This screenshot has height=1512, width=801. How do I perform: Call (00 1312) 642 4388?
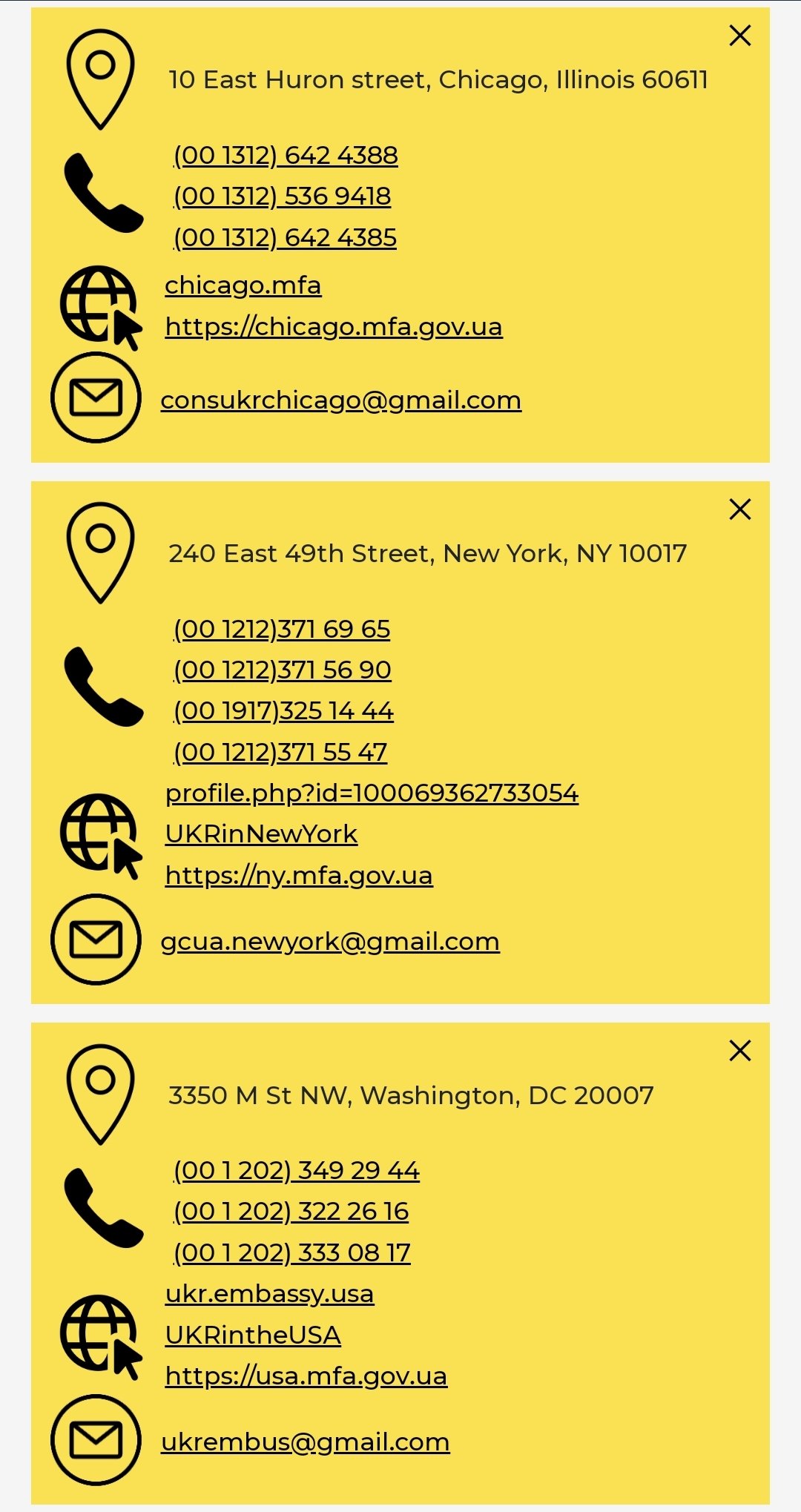point(285,156)
